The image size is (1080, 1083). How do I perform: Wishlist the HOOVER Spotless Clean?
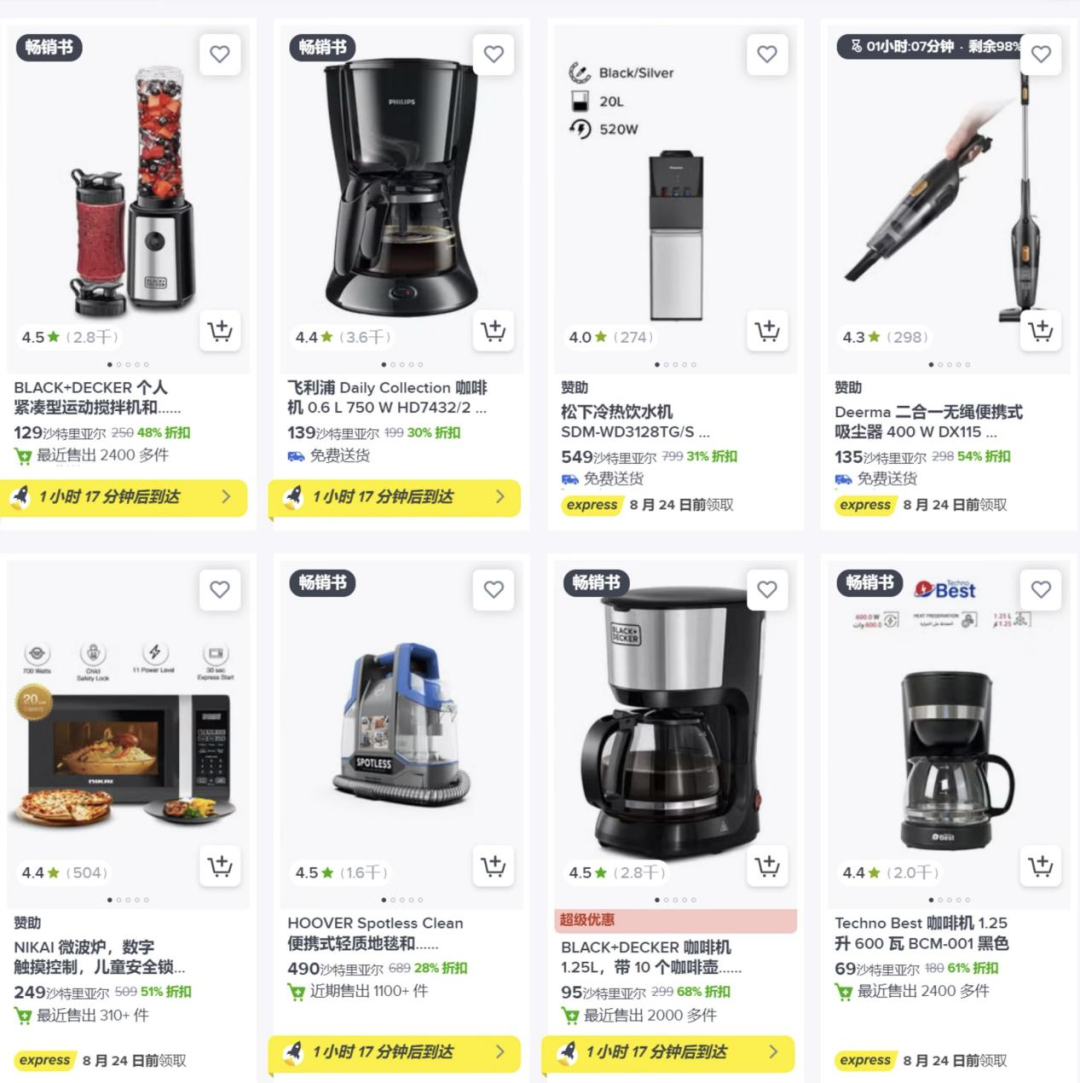click(x=493, y=590)
